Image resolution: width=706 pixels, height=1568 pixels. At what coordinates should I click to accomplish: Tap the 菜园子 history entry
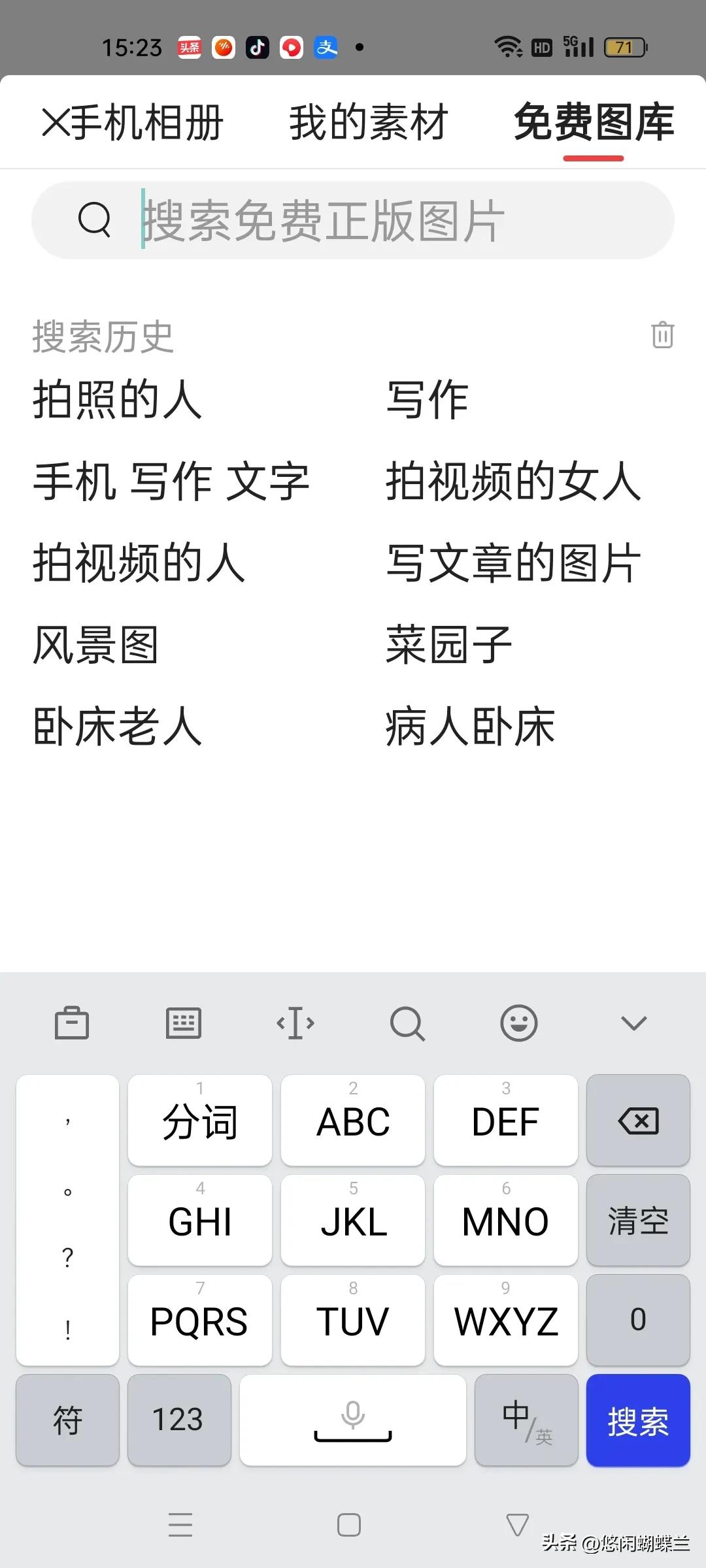pos(449,645)
